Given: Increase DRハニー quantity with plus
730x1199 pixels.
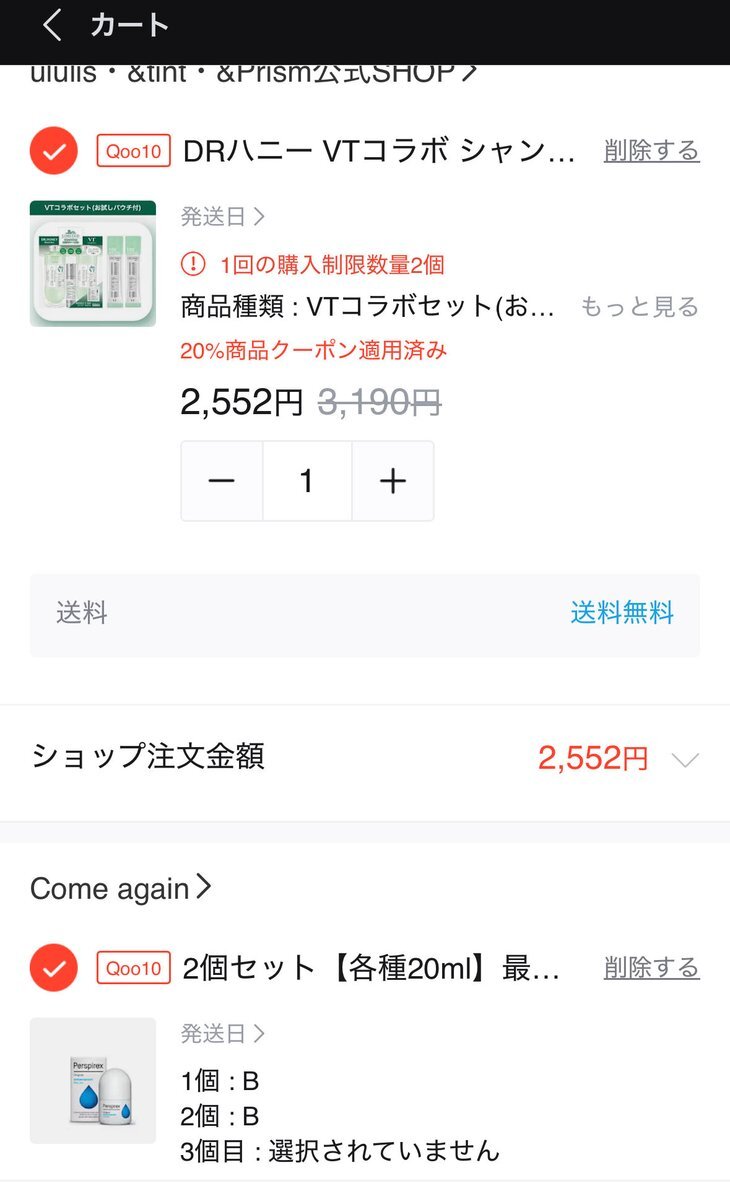Looking at the screenshot, I should tap(393, 481).
